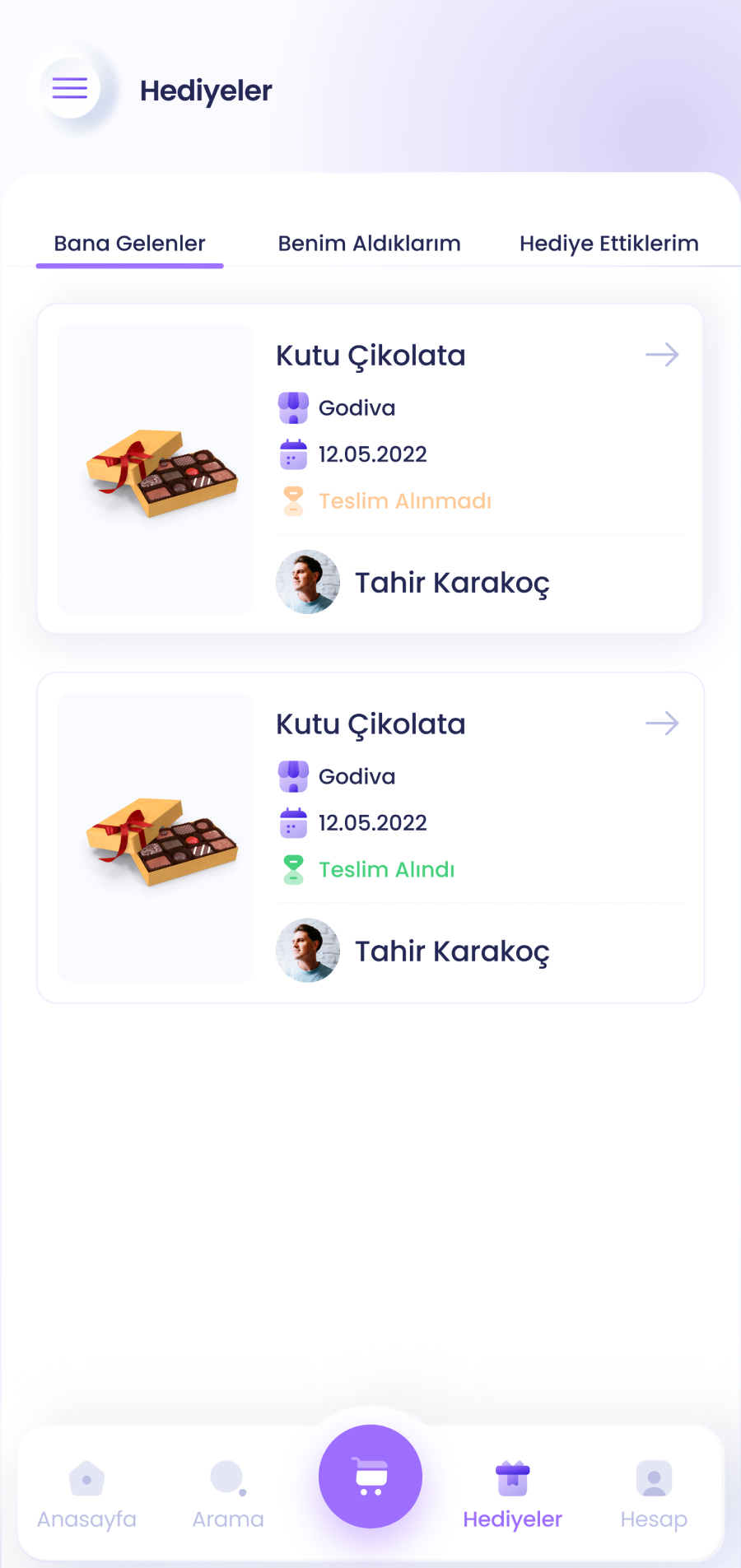Go to Anasayfa in bottom navigation
Viewport: 741px width, 1568px height.
(x=86, y=1494)
